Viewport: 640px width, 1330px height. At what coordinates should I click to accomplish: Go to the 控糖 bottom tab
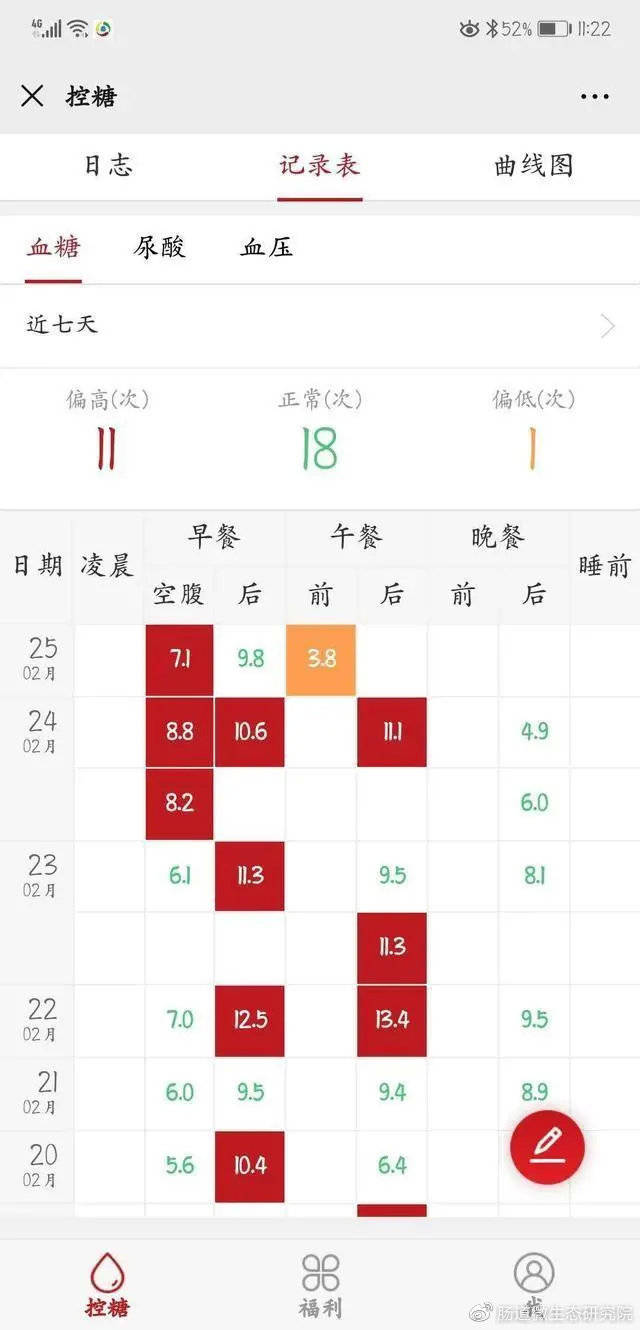(x=107, y=1284)
